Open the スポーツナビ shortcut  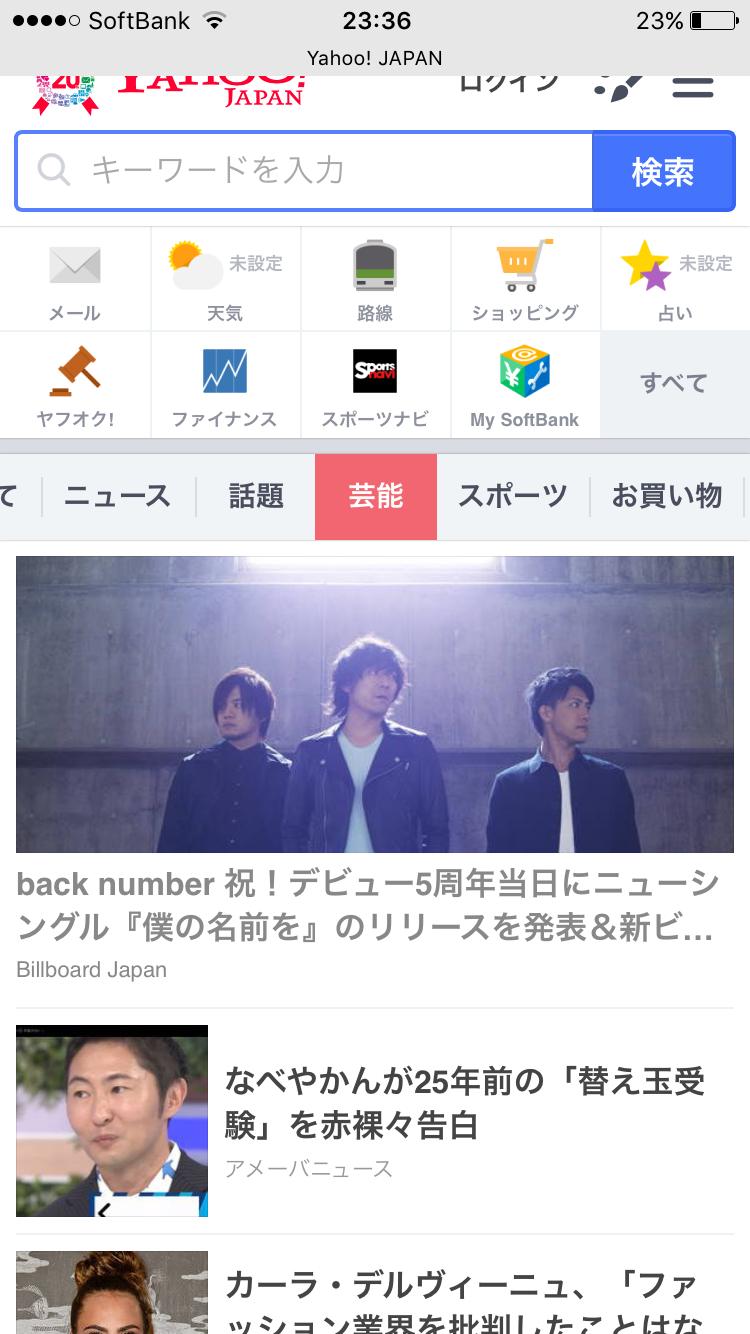(x=375, y=386)
